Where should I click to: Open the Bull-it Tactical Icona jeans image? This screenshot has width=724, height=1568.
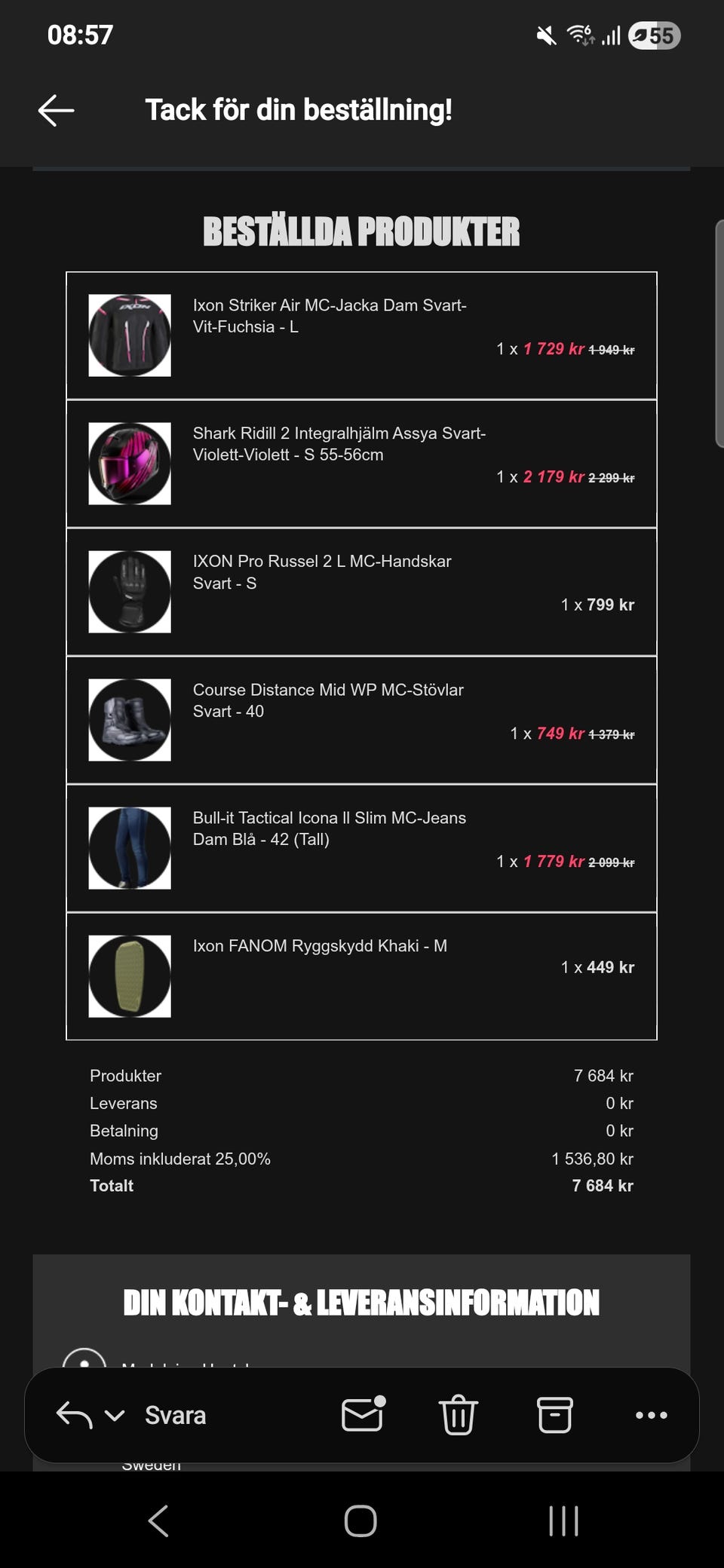[130, 848]
